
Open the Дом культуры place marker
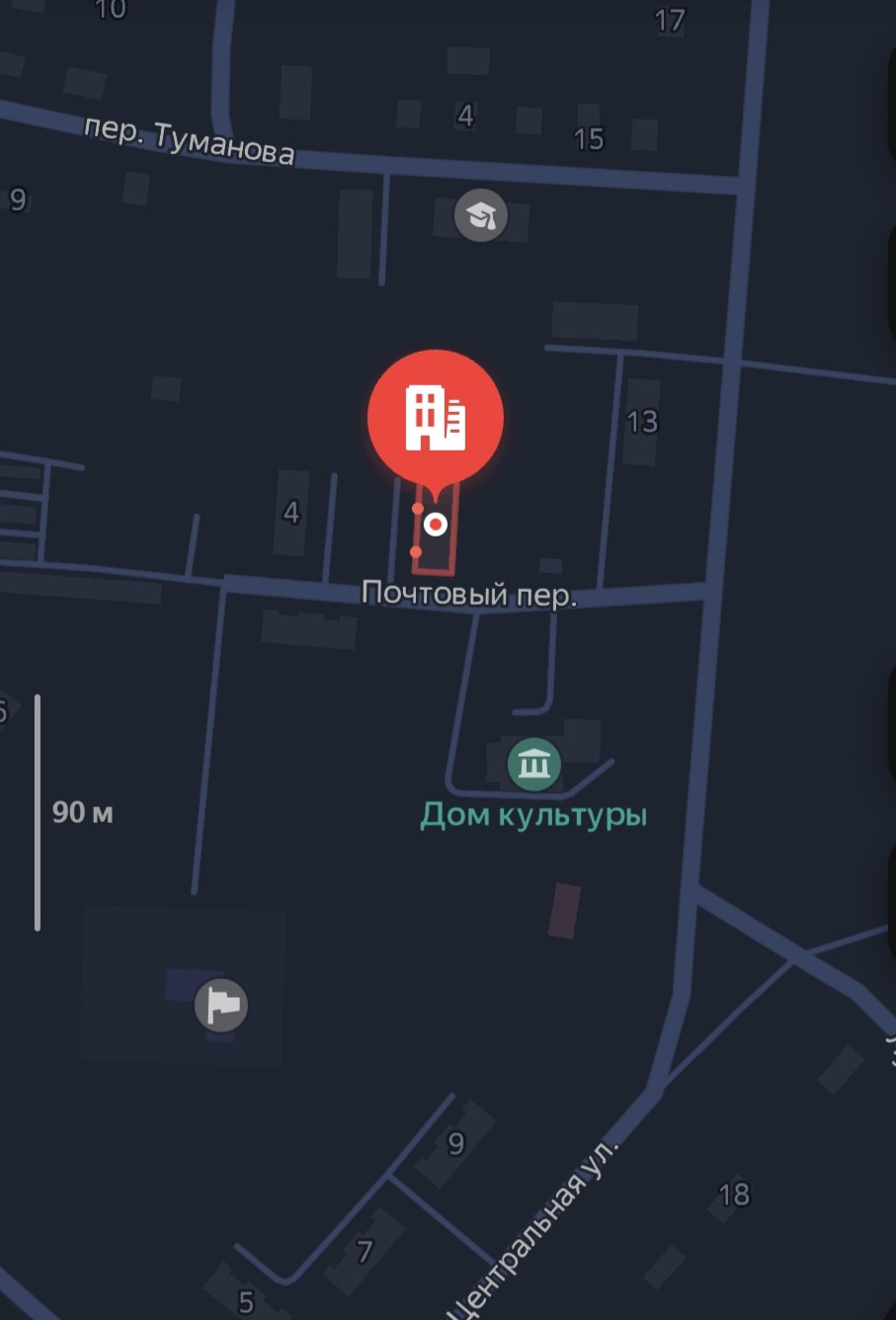point(534,764)
